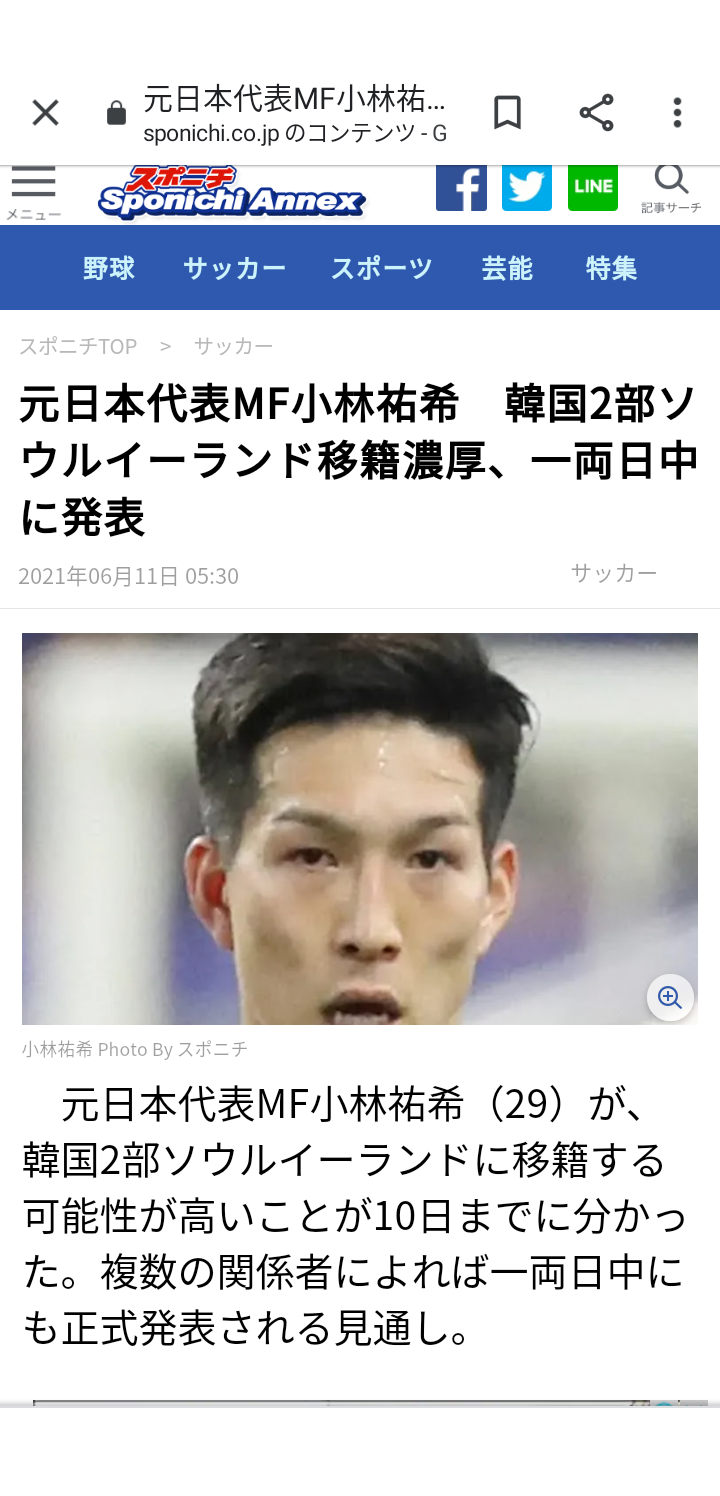Share article on LINE
The image size is (720, 1496).
(x=593, y=187)
